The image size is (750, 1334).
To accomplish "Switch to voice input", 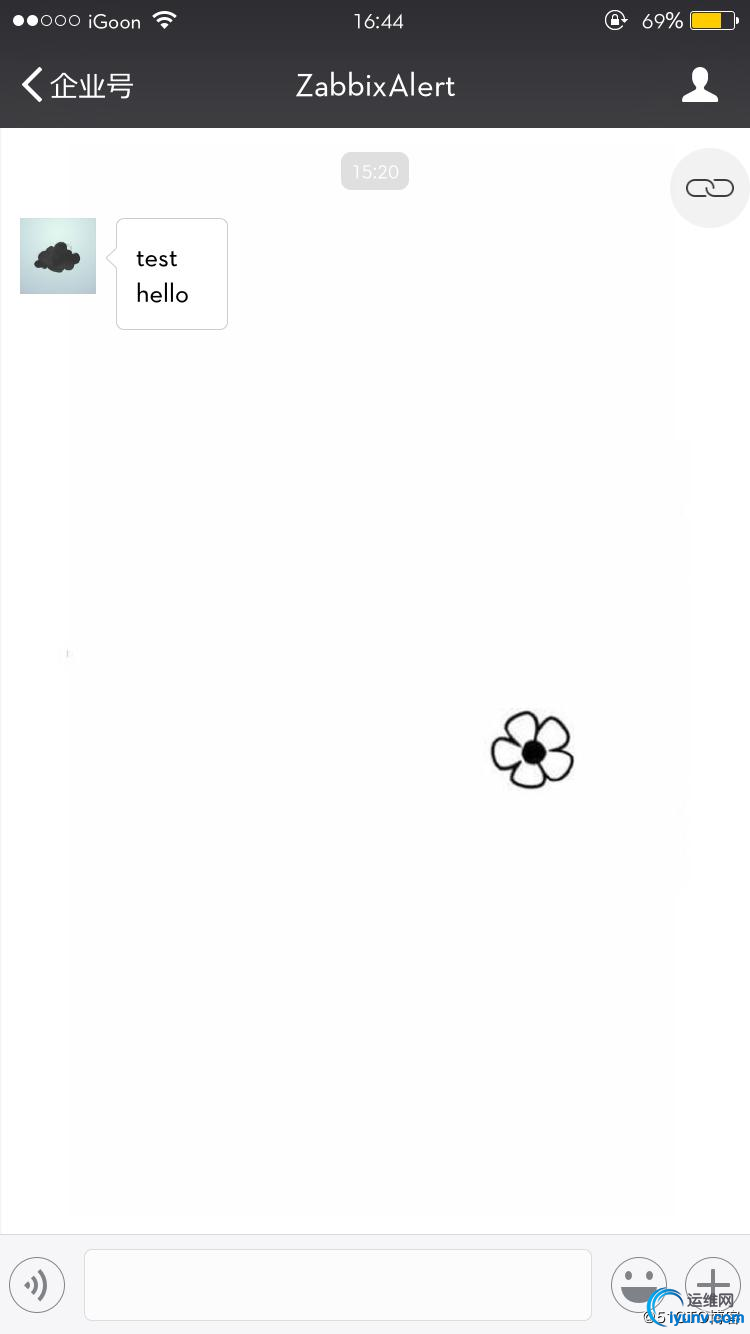I will pyautogui.click(x=37, y=1285).
